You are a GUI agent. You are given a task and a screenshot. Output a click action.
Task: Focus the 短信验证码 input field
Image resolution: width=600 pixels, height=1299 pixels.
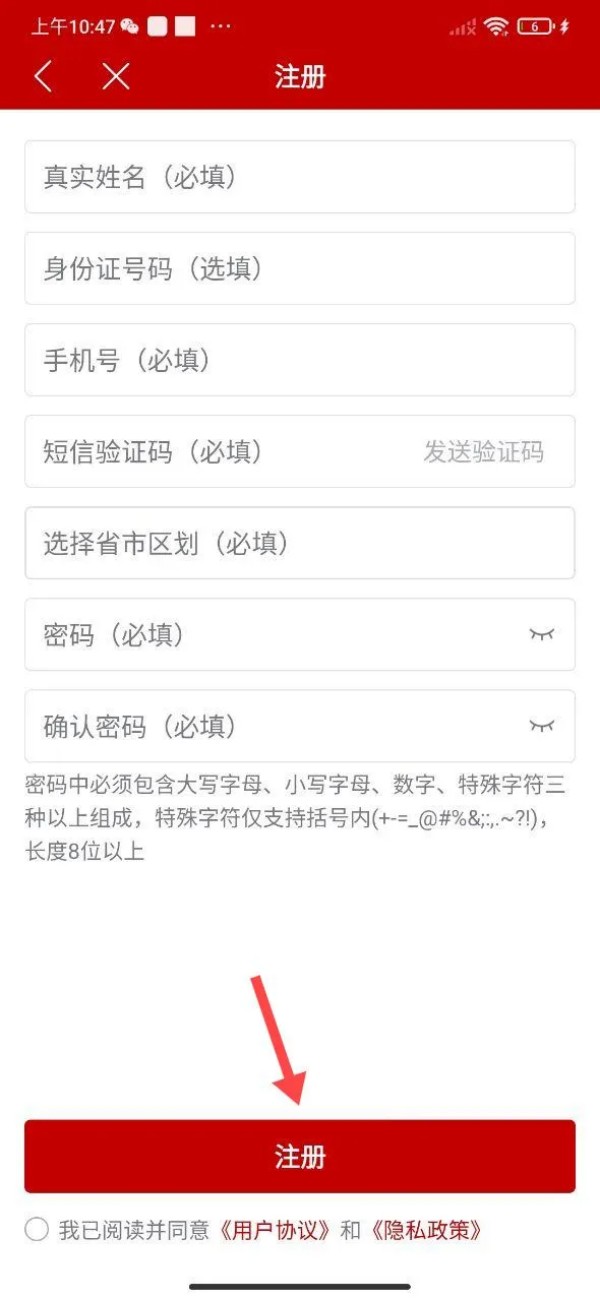coord(220,452)
